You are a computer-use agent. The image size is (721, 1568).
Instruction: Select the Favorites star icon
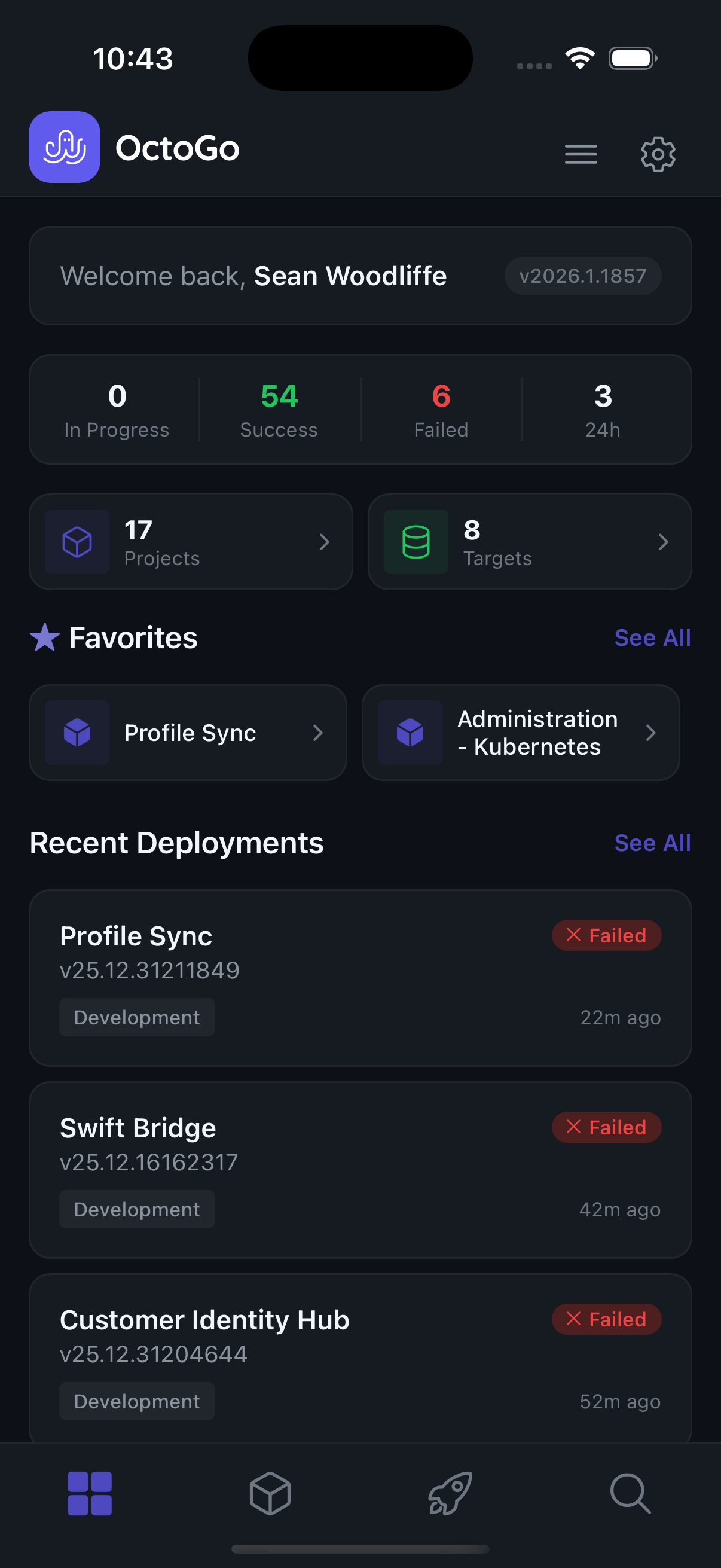(x=44, y=637)
